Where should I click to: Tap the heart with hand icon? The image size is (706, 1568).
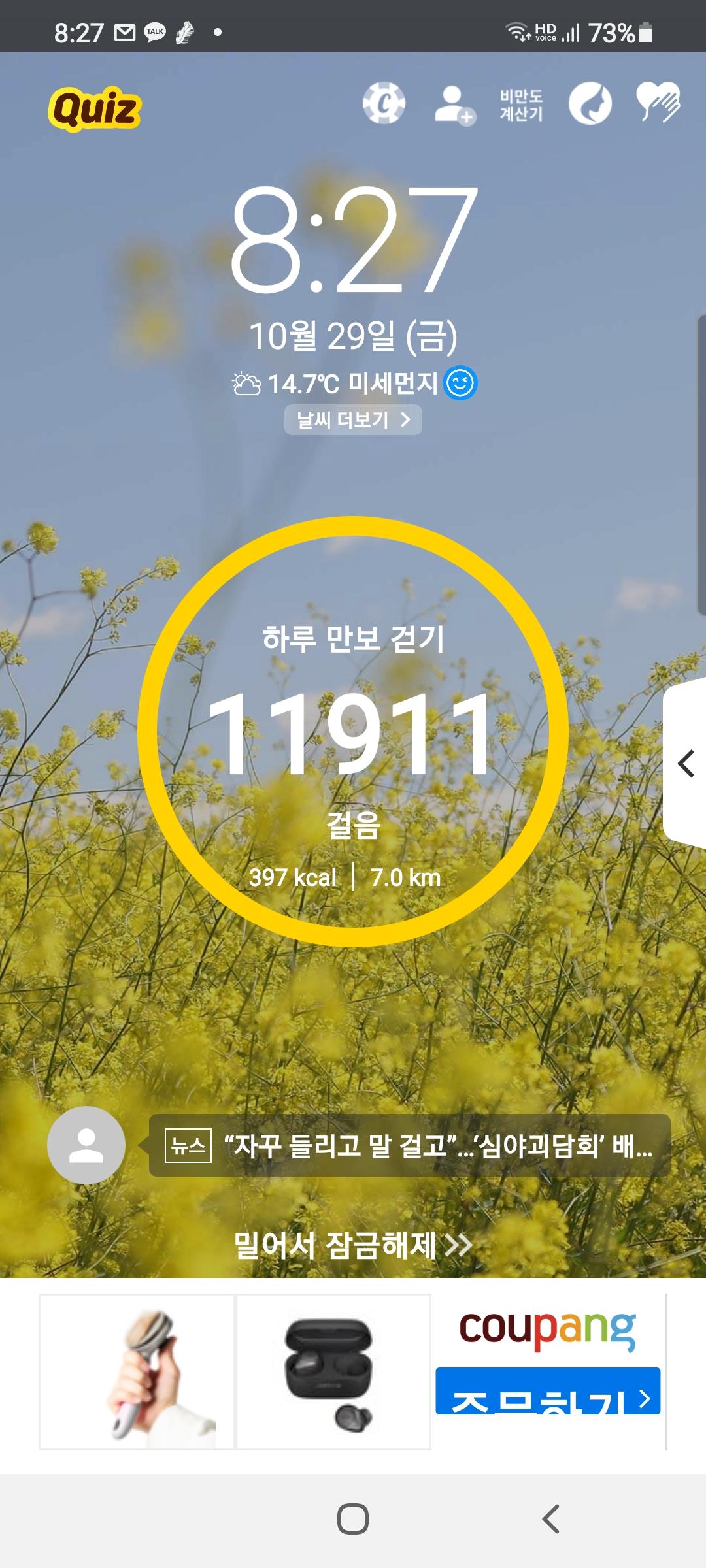[658, 103]
